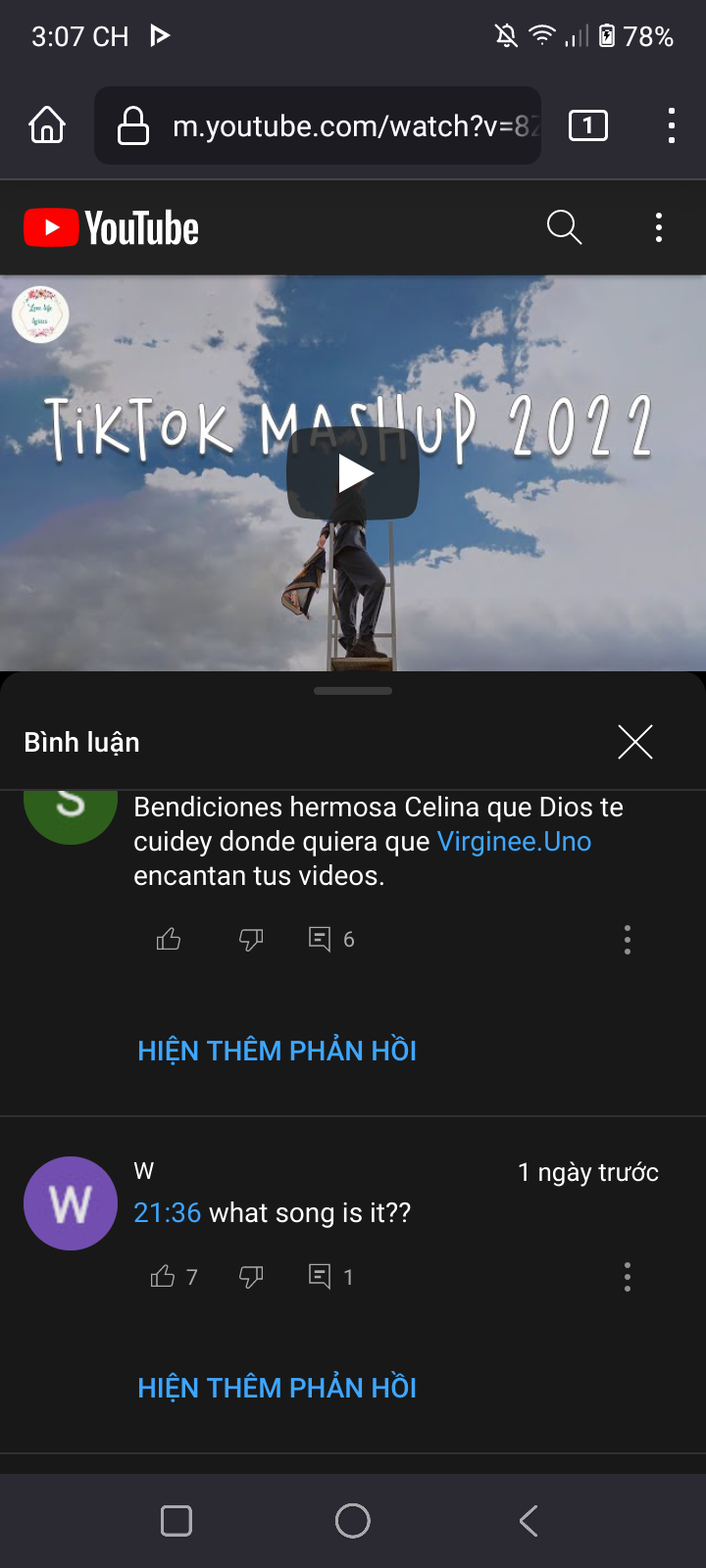Image resolution: width=706 pixels, height=1568 pixels.
Task: Open options for W's comment
Action: pyautogui.click(x=628, y=1276)
